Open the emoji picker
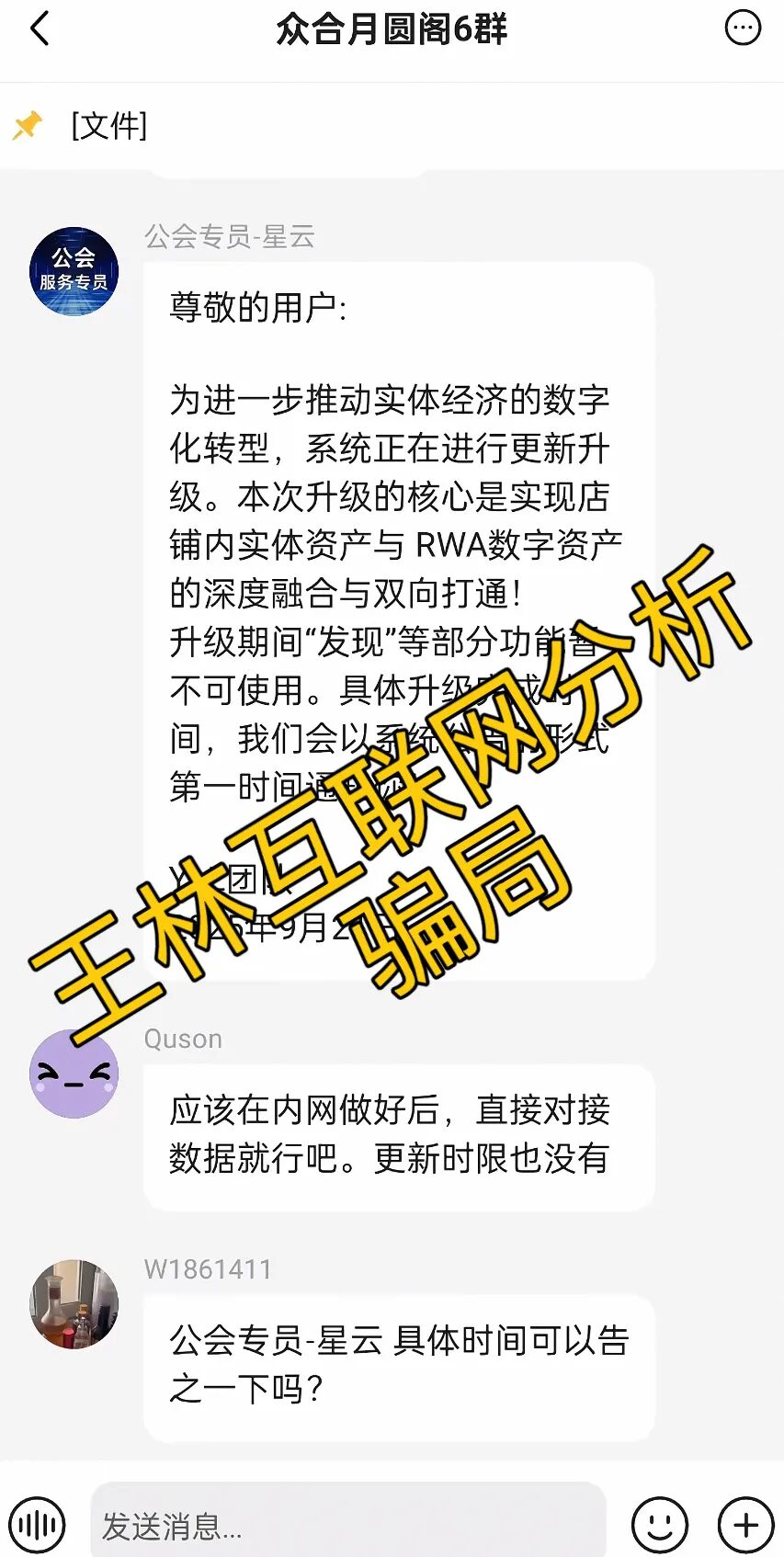The height and width of the screenshot is (1557, 784). click(659, 1526)
